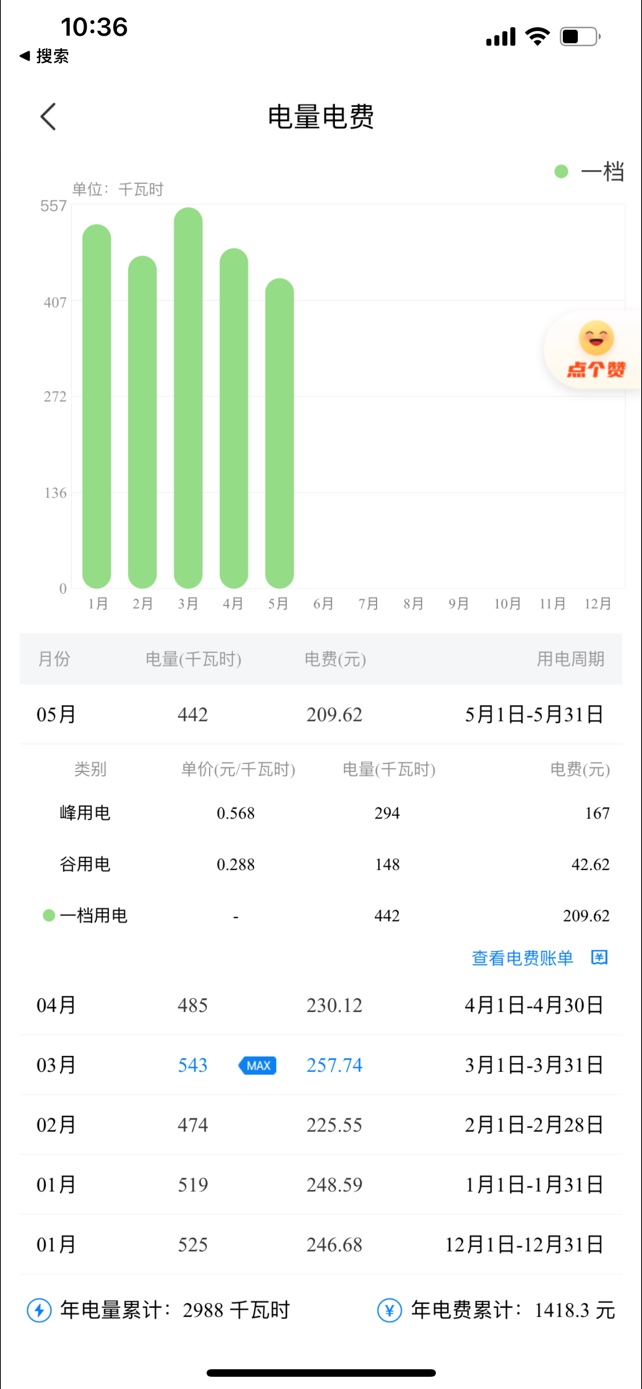Return to the previous app via 搜索
Viewport: 642px width, 1389px height.
[x=44, y=56]
